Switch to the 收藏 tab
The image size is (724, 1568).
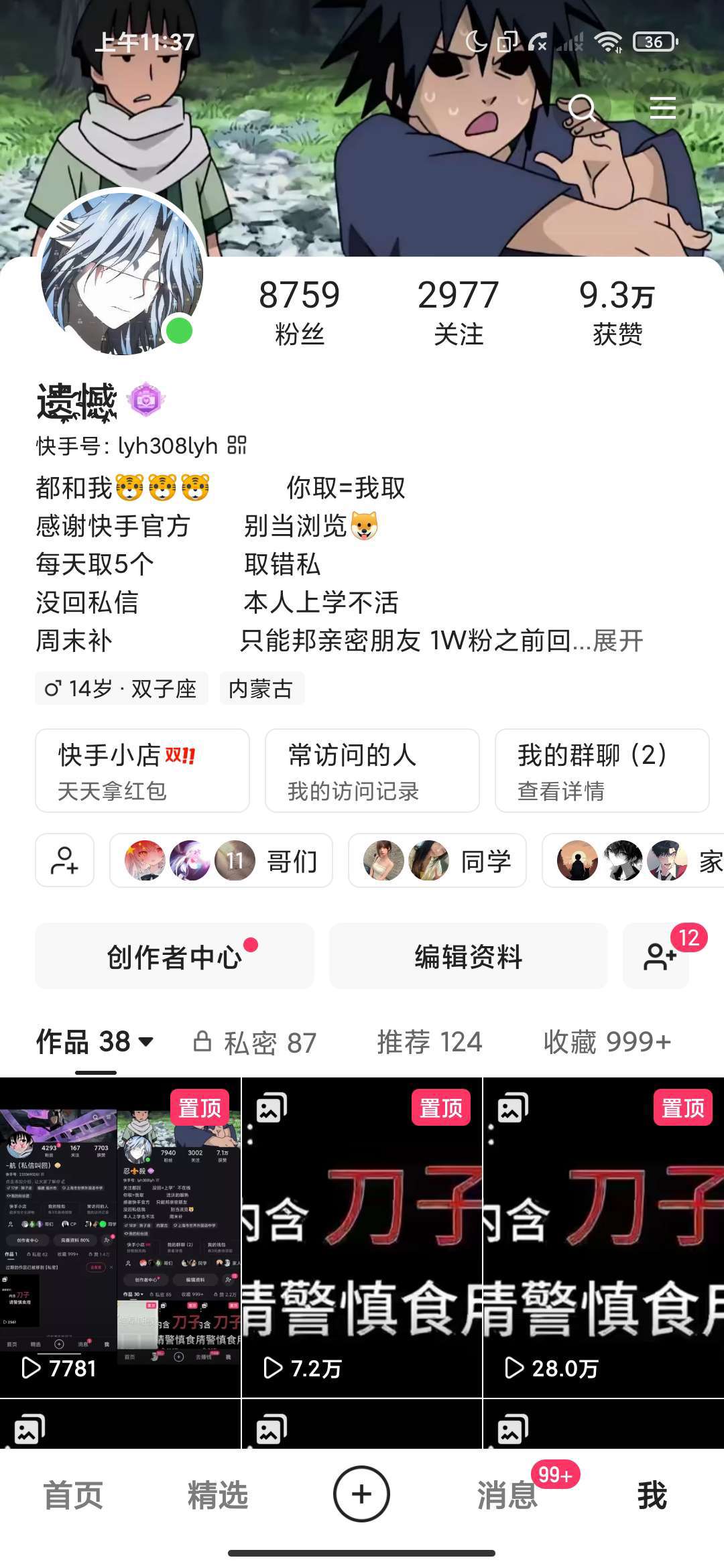[x=607, y=1042]
